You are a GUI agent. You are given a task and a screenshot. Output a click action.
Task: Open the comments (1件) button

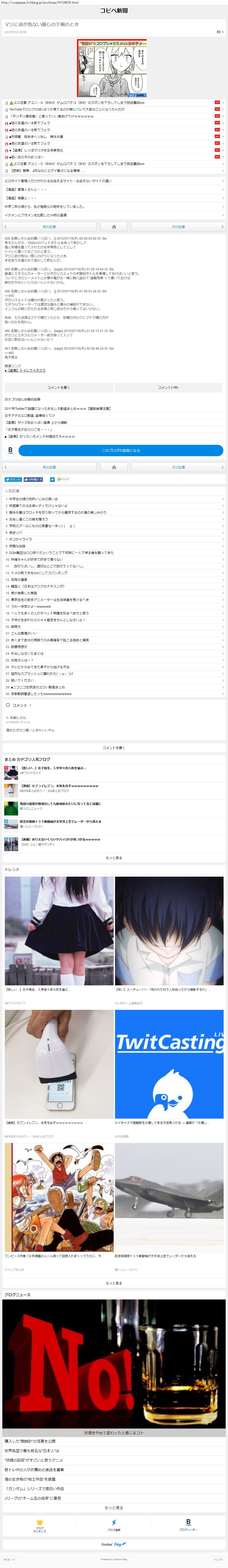point(168,387)
